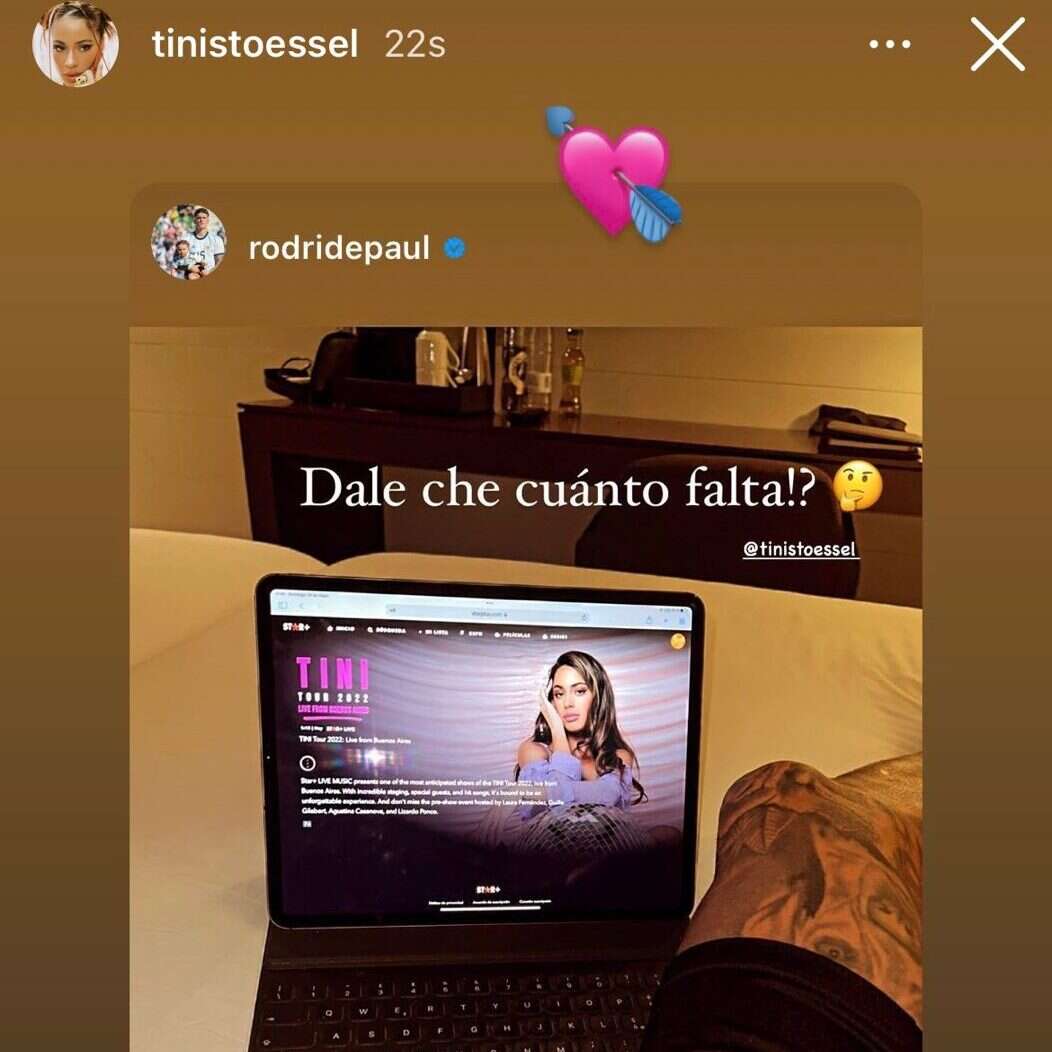Screen dimensions: 1052x1052
Task: Open the story options menu
Action: click(890, 45)
